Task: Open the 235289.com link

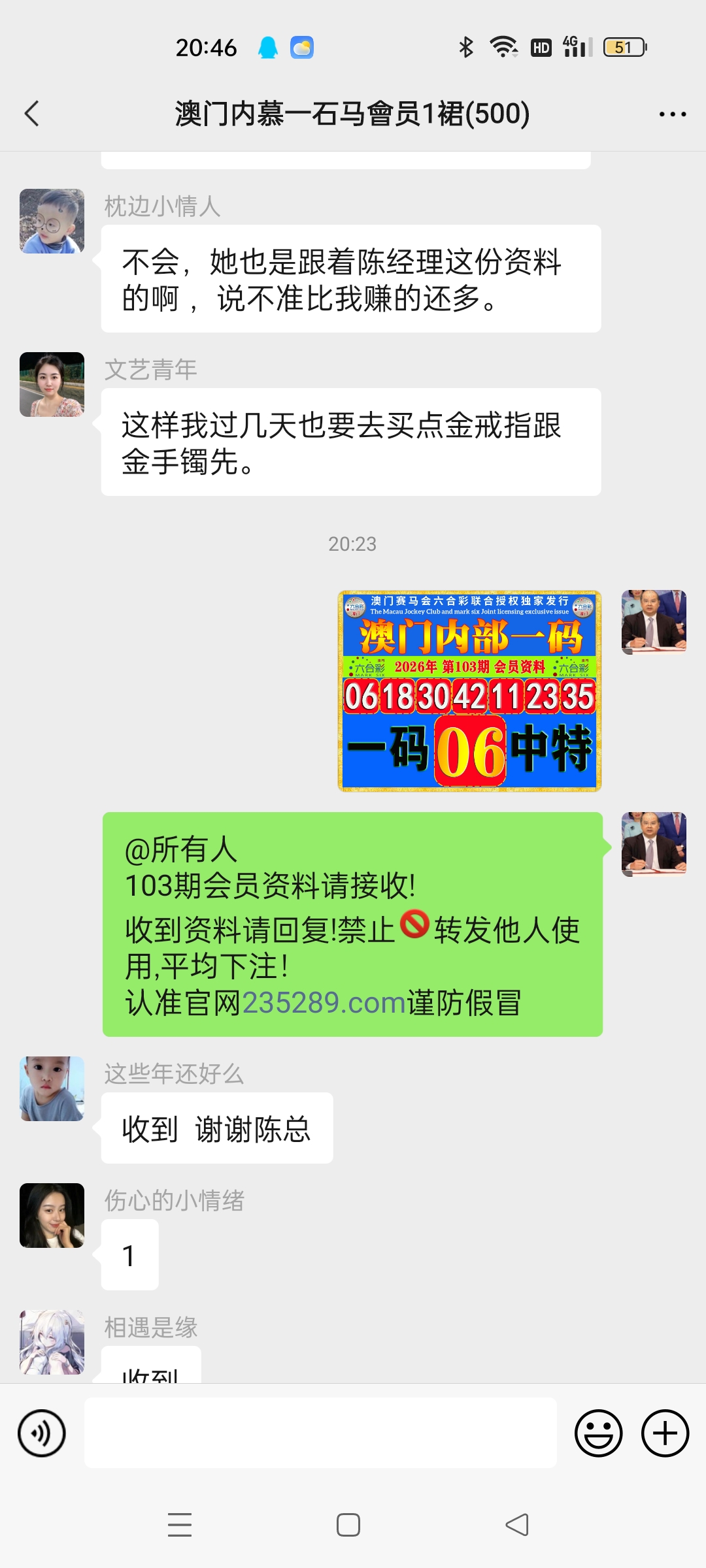Action: [x=324, y=1002]
